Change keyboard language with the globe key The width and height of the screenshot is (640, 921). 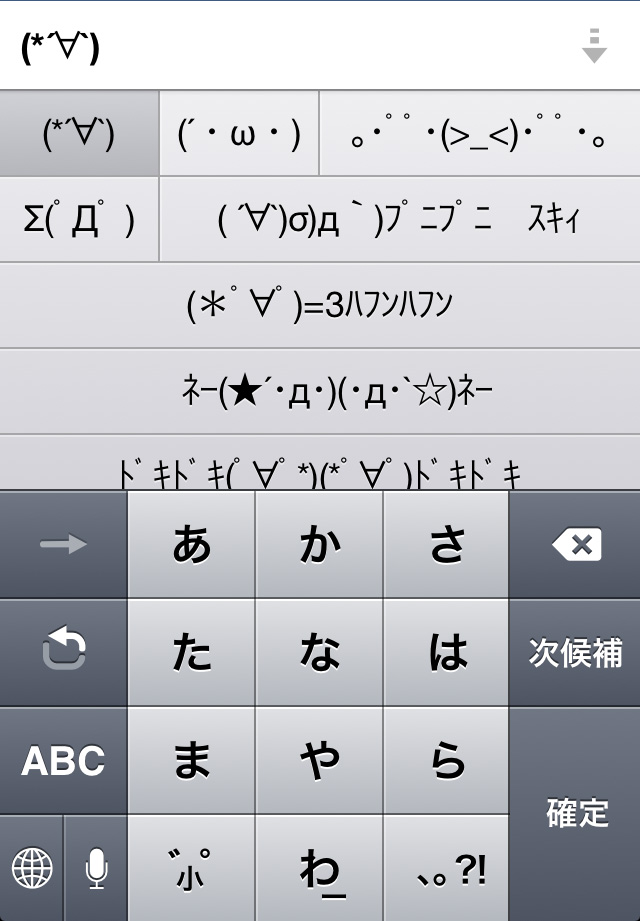[31, 868]
